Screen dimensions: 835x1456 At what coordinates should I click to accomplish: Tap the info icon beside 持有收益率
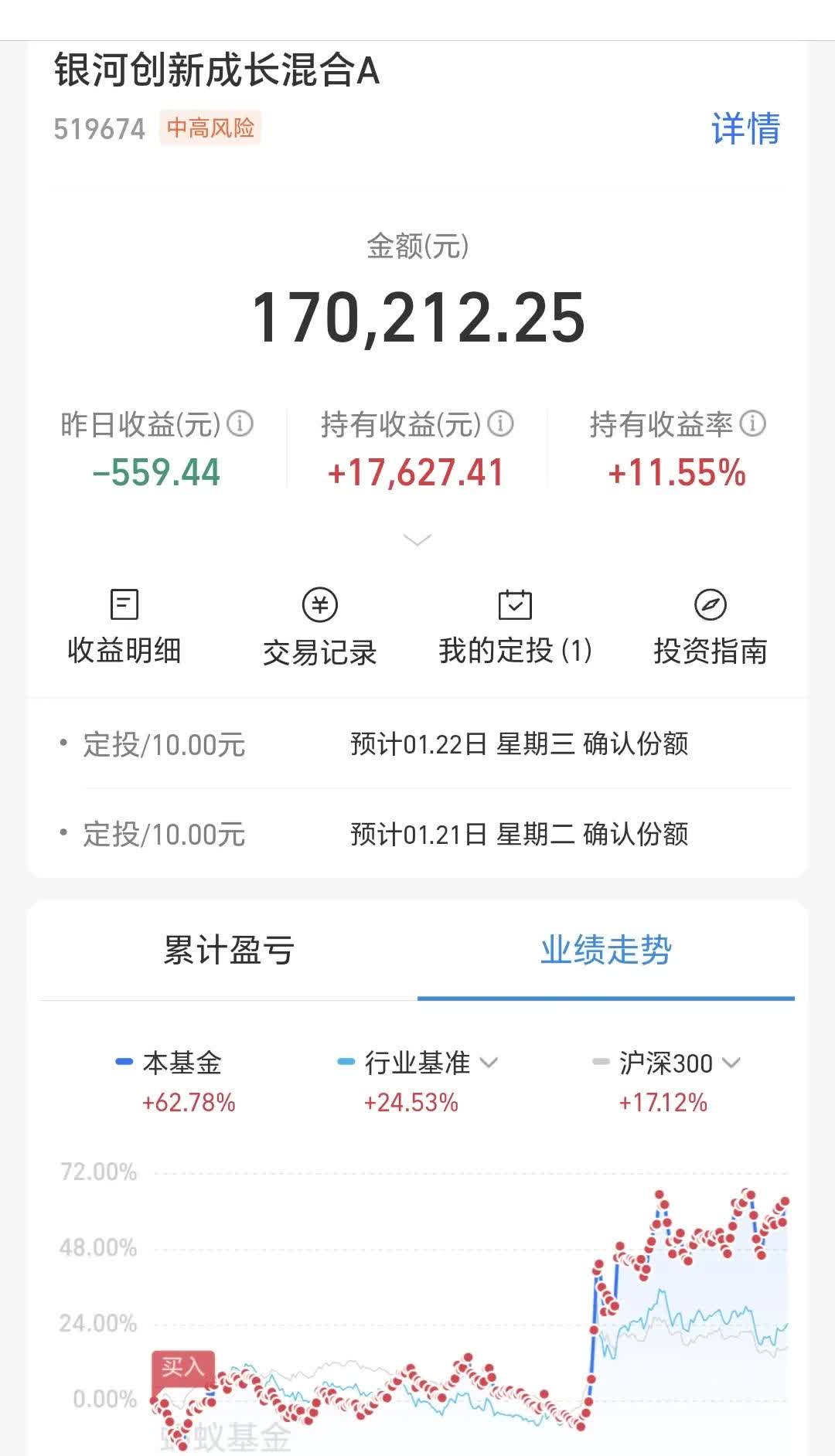tap(751, 424)
